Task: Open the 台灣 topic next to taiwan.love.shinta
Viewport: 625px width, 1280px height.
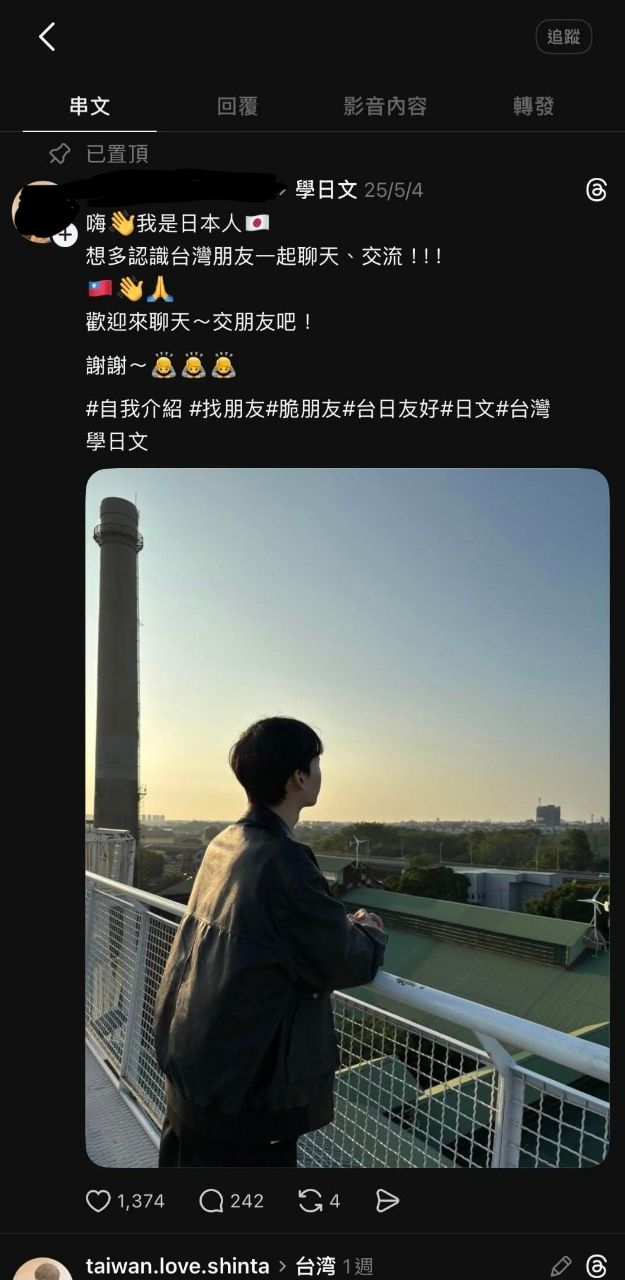Action: coord(316,1266)
